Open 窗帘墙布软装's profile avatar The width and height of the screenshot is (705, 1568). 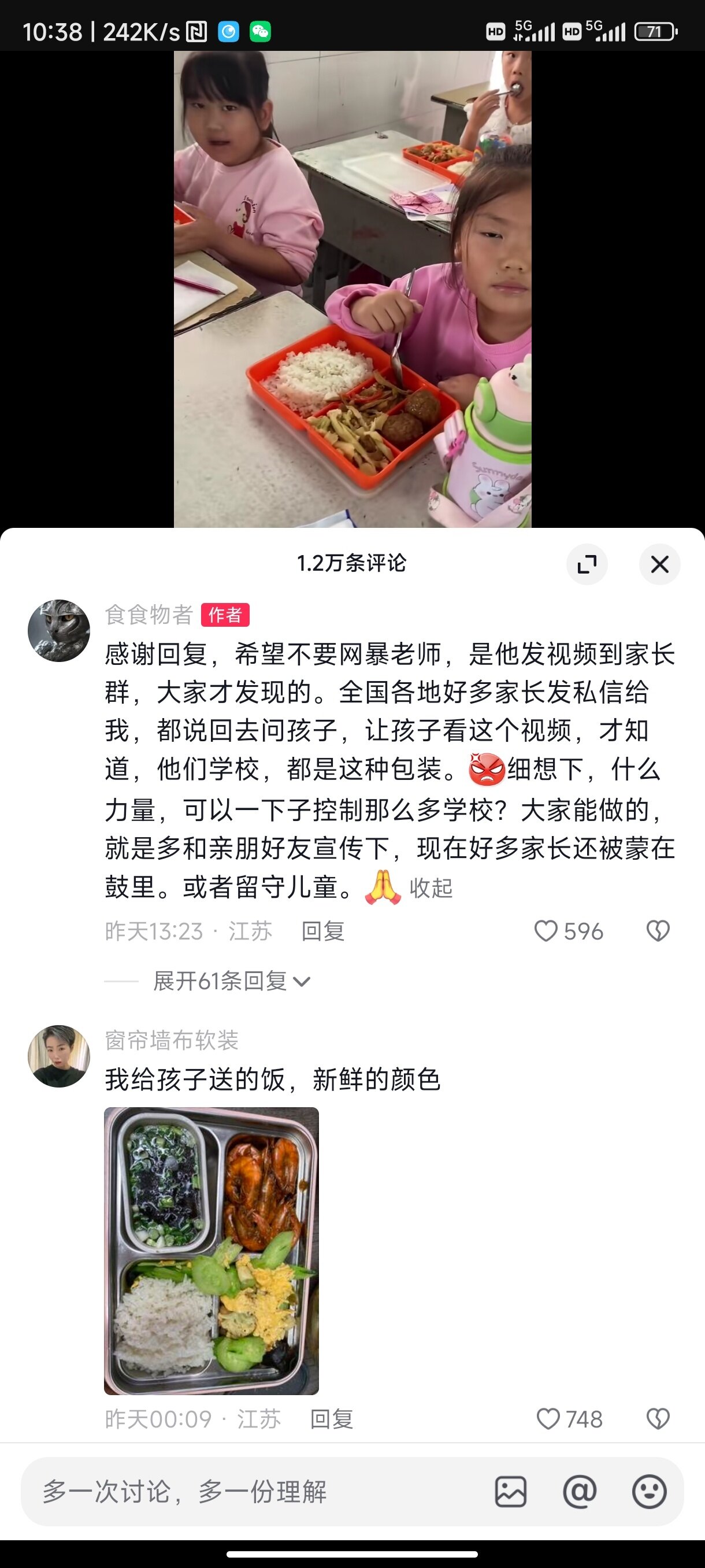[59, 1056]
